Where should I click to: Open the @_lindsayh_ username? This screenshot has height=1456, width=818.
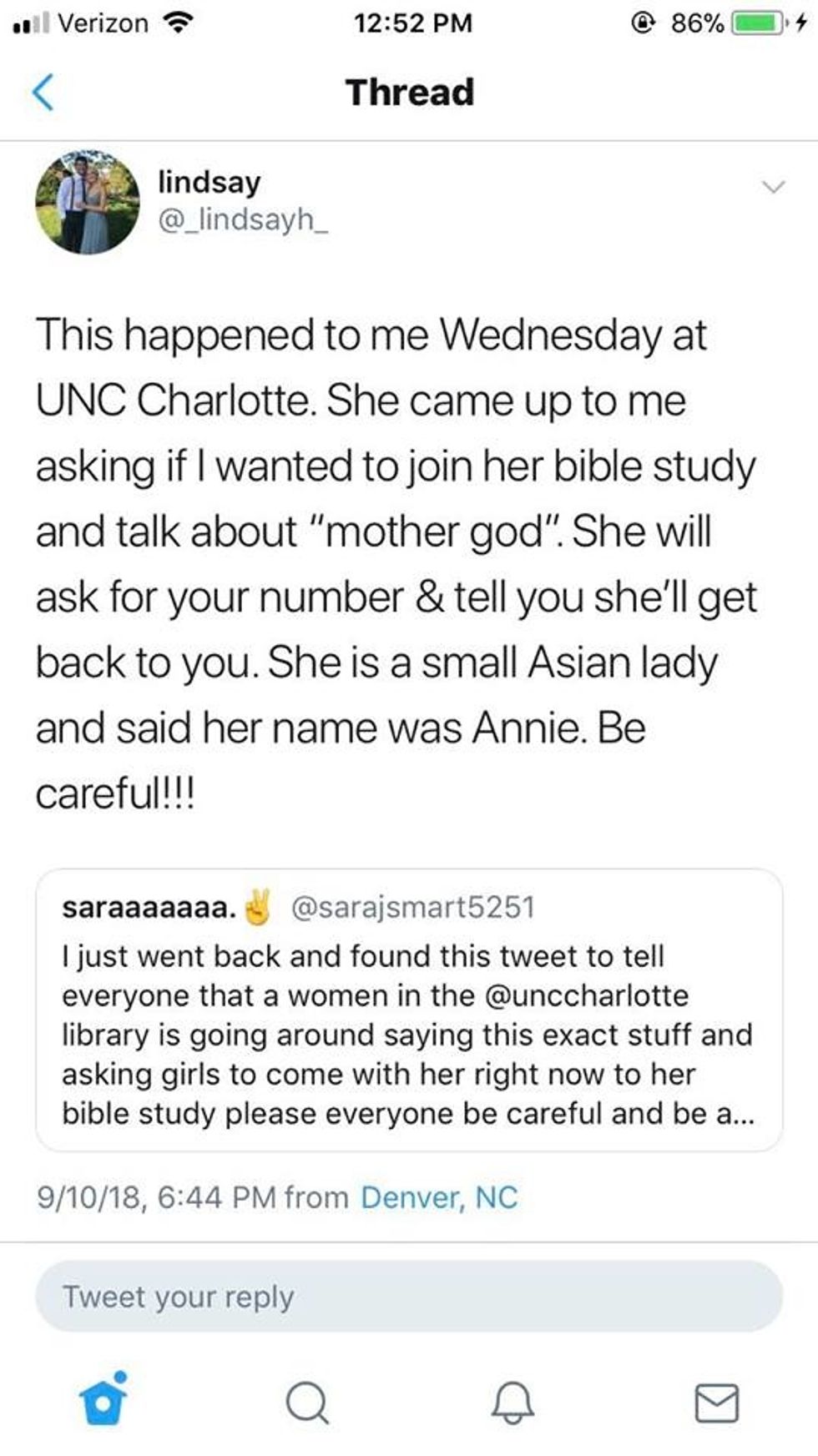coord(243,219)
